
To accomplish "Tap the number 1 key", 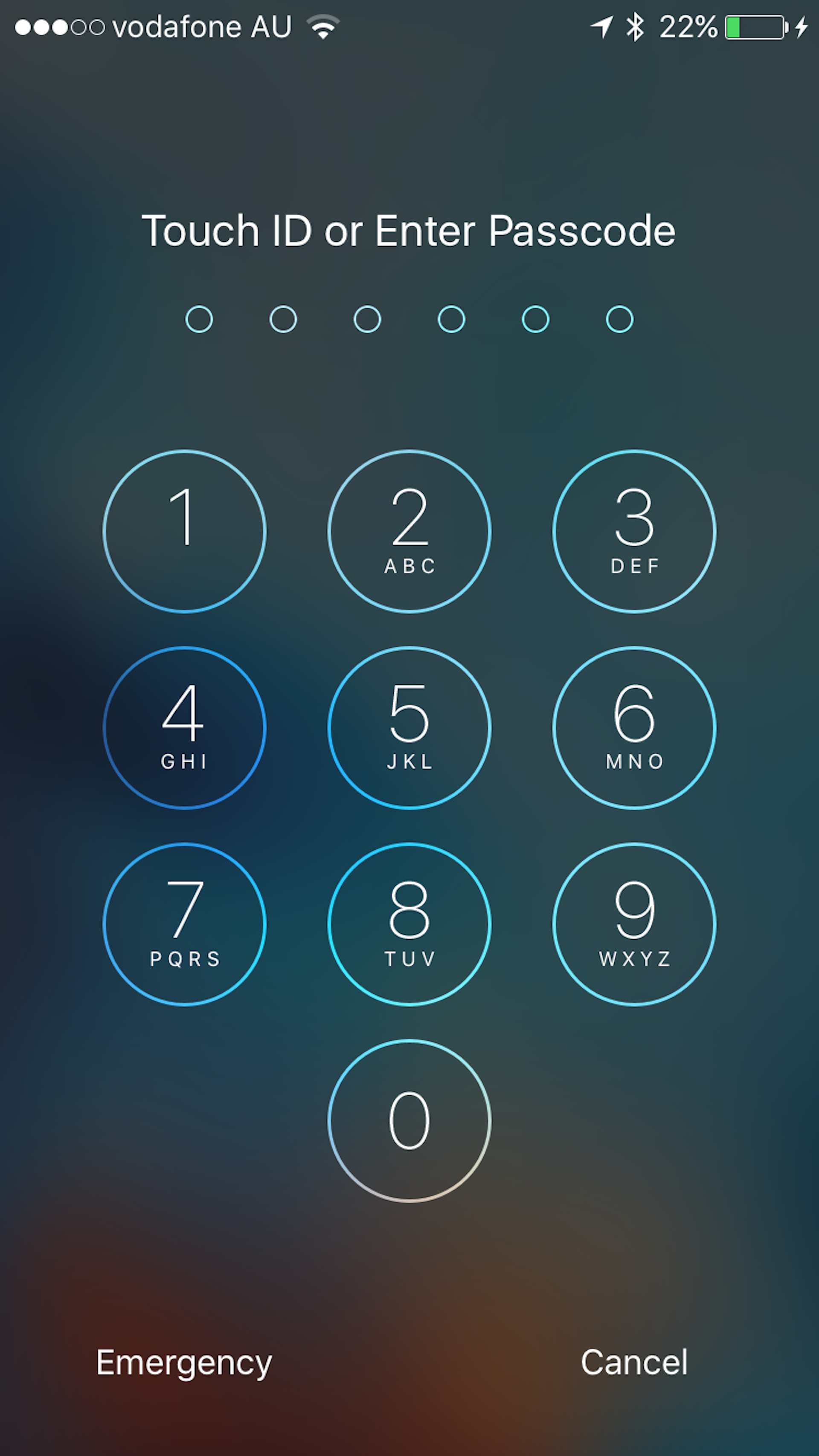I will coord(184,531).
